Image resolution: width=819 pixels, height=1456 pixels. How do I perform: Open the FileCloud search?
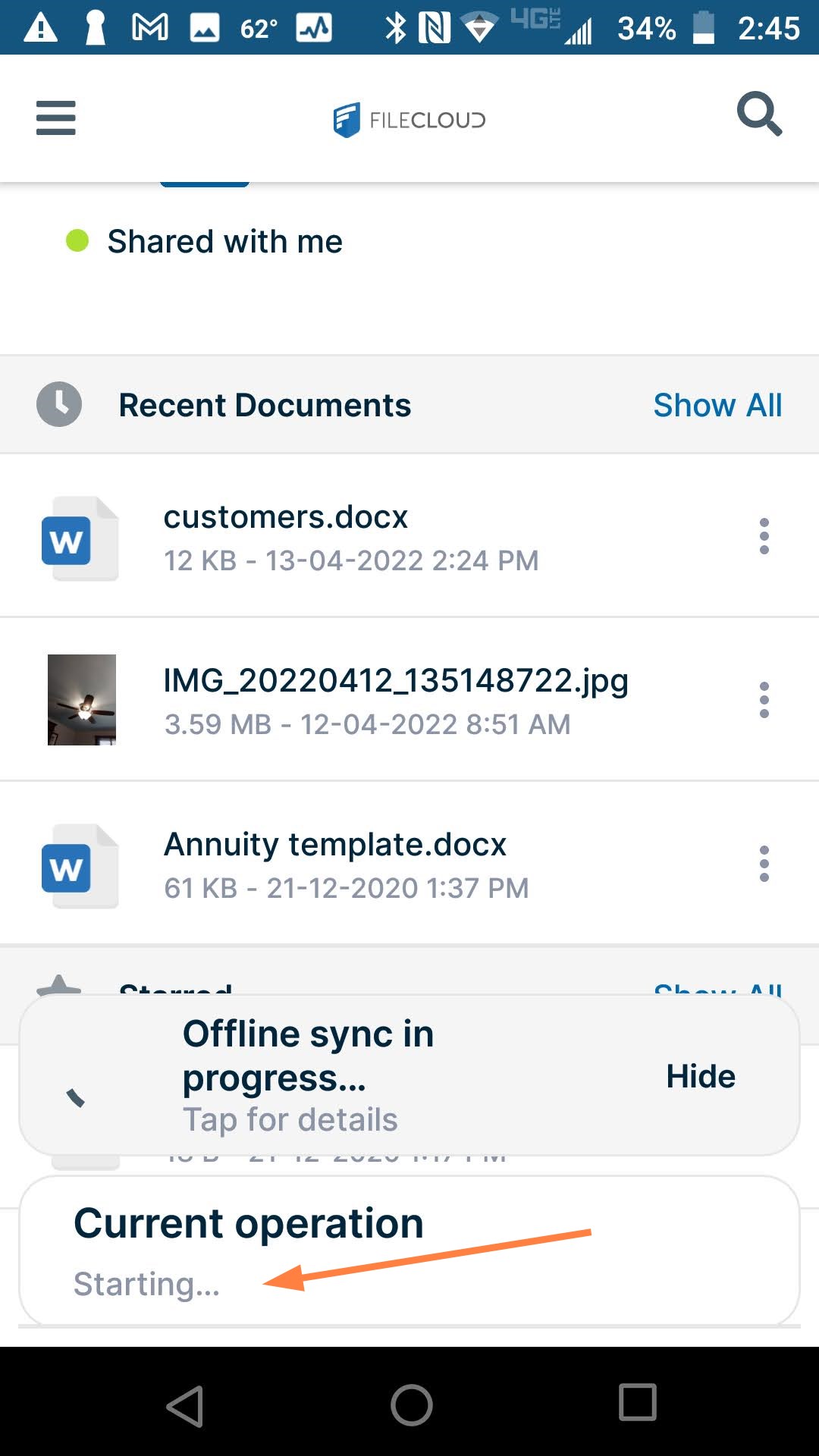coord(759,114)
